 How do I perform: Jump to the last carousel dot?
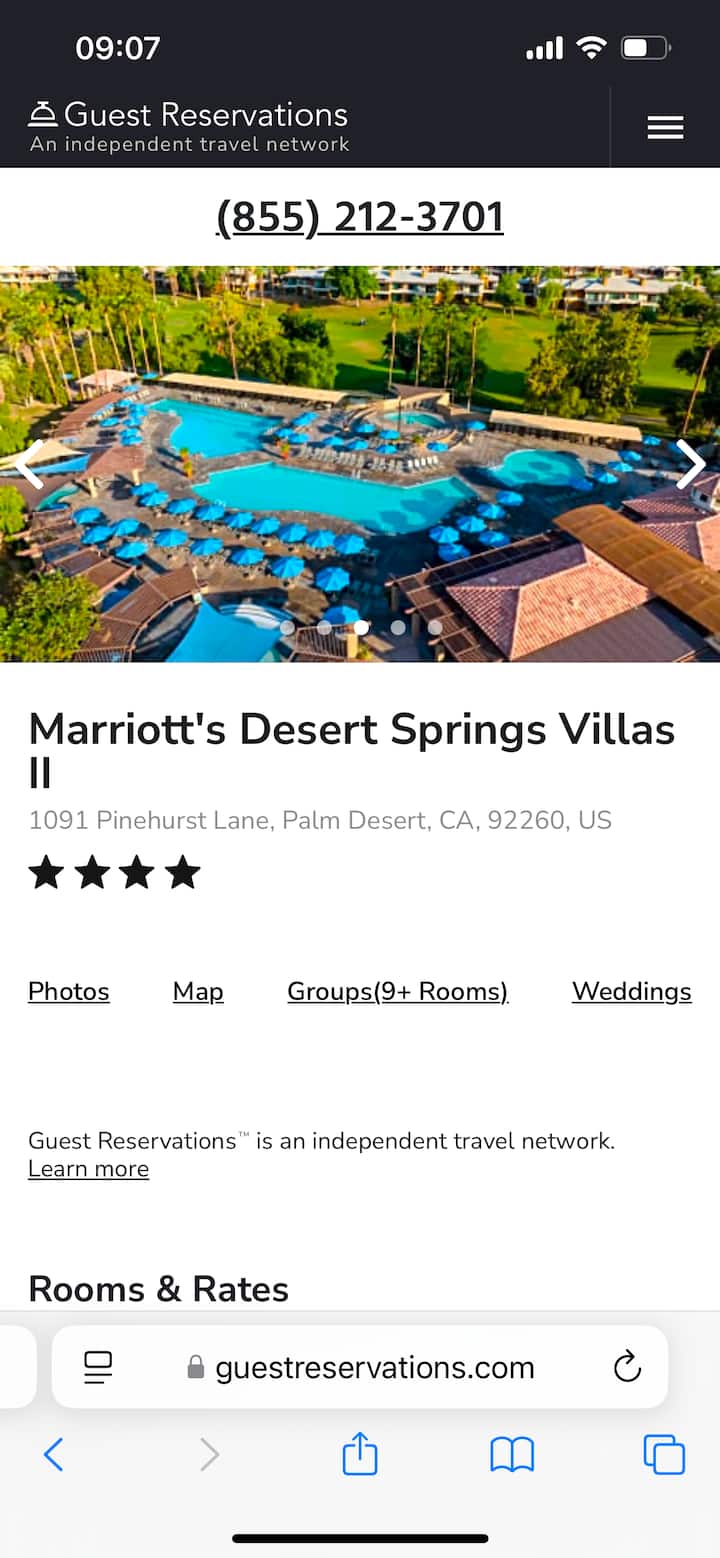(435, 627)
